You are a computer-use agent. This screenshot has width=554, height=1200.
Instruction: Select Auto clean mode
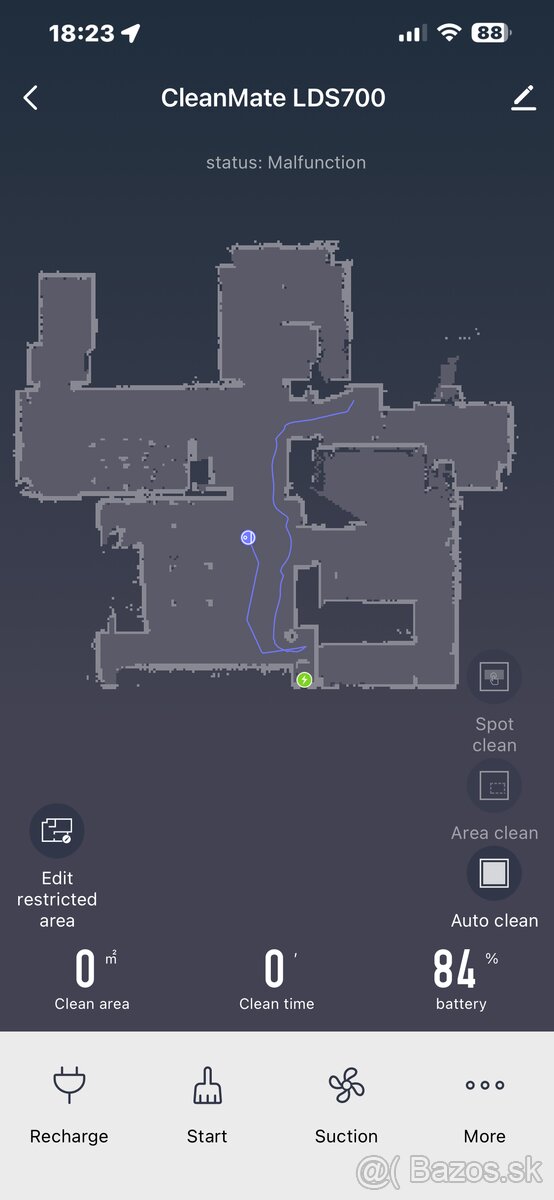[x=494, y=873]
